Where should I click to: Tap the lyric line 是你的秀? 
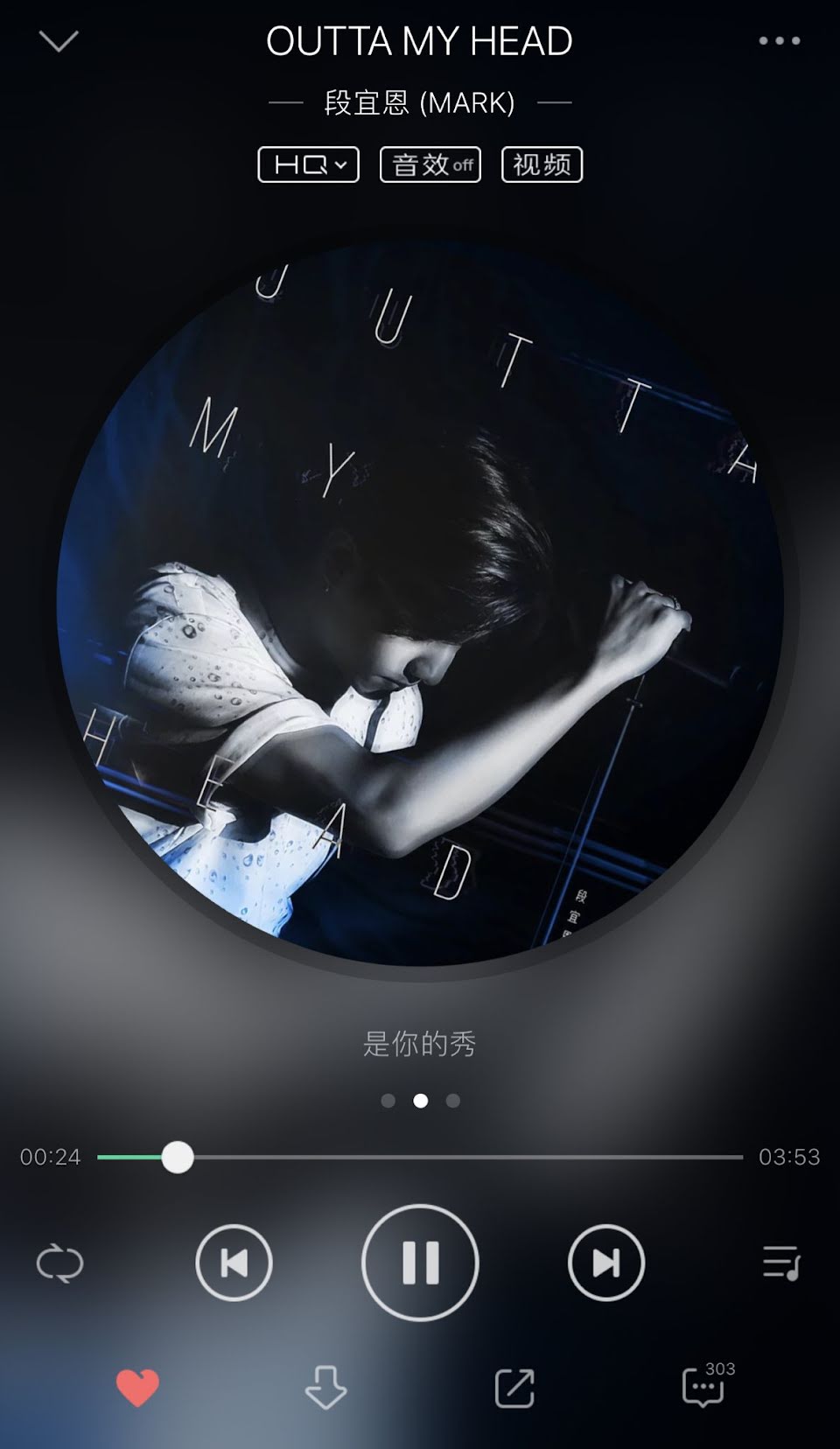coord(420,1044)
